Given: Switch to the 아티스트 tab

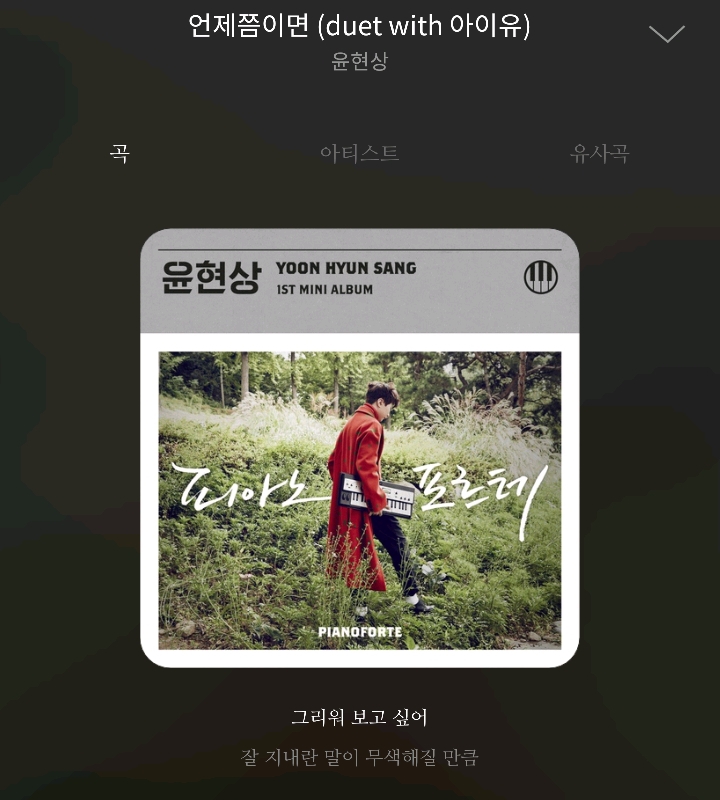Looking at the screenshot, I should [359, 153].
